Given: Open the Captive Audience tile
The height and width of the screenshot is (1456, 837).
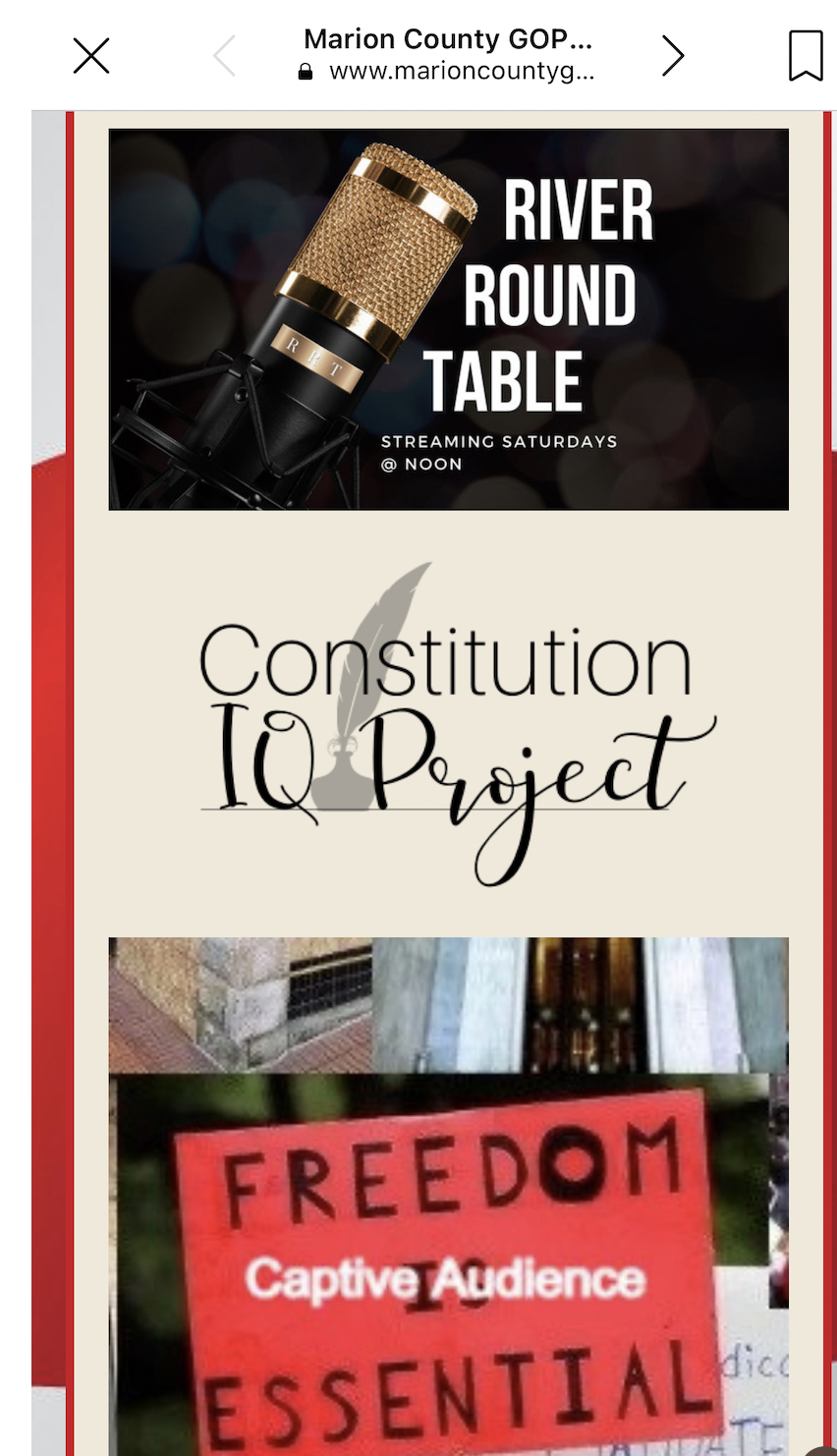Looking at the screenshot, I should 448,1196.
